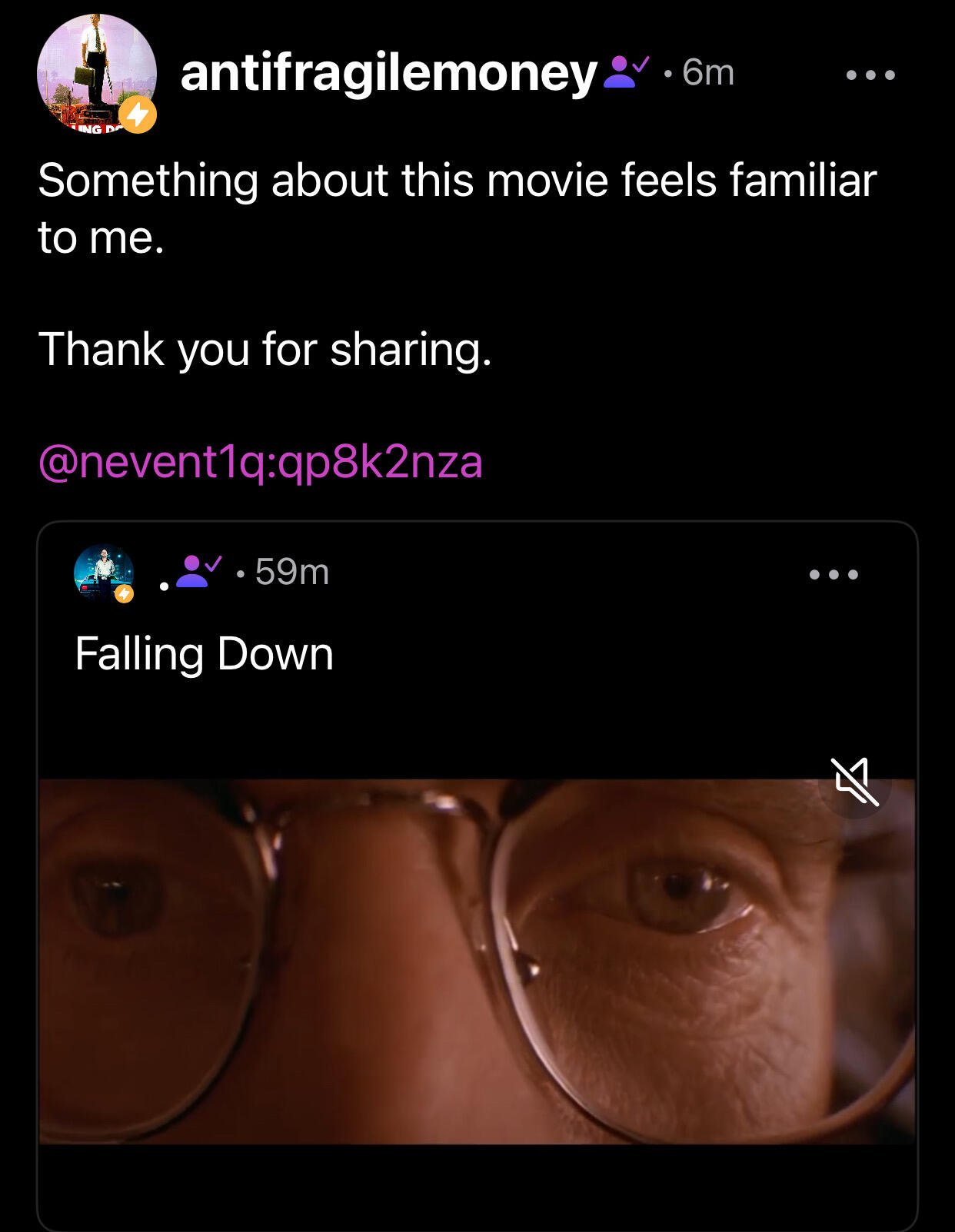Open the options menu for the quoted post
Image resolution: width=955 pixels, height=1232 pixels.
click(834, 574)
